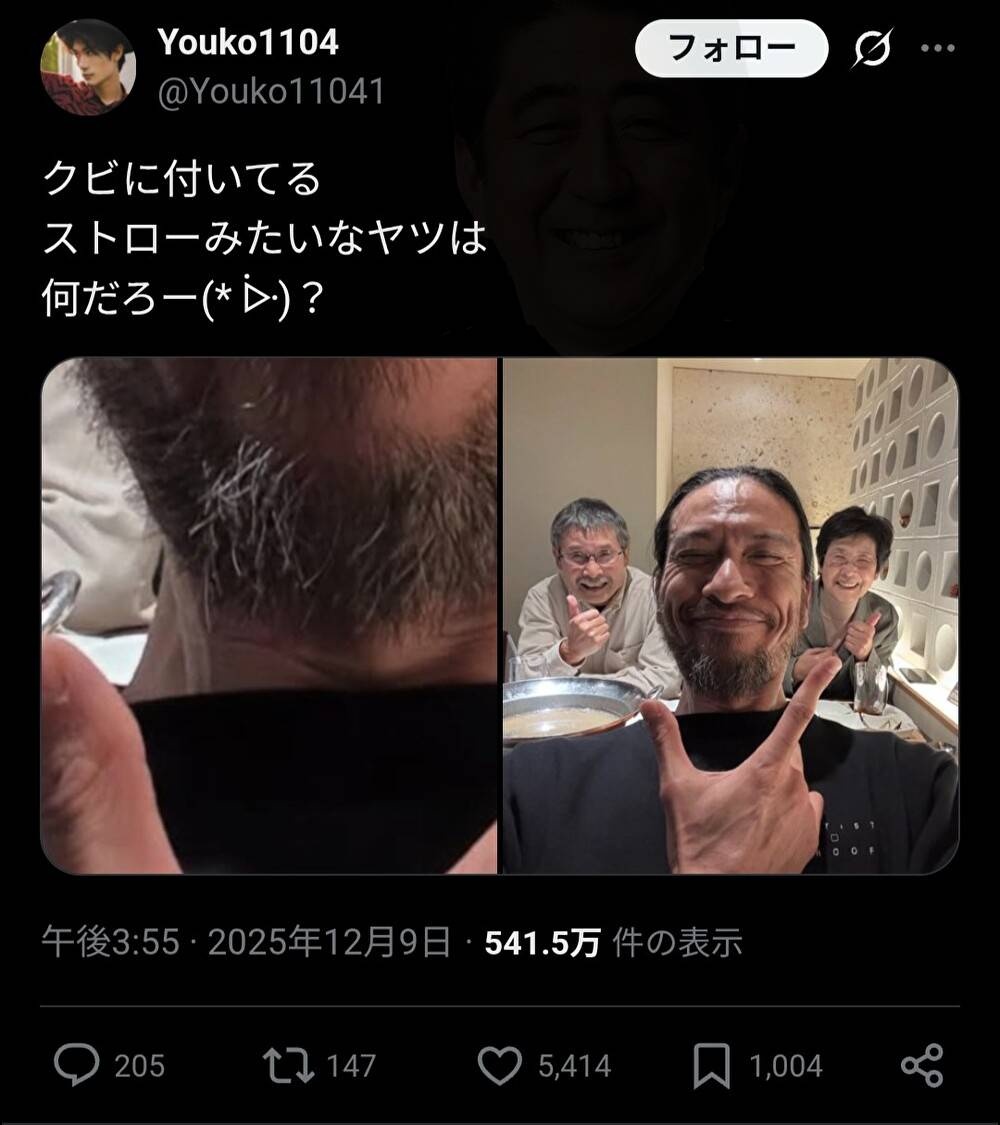1000x1125 pixels.
Task: Bookmark this post
Action: (711, 1066)
